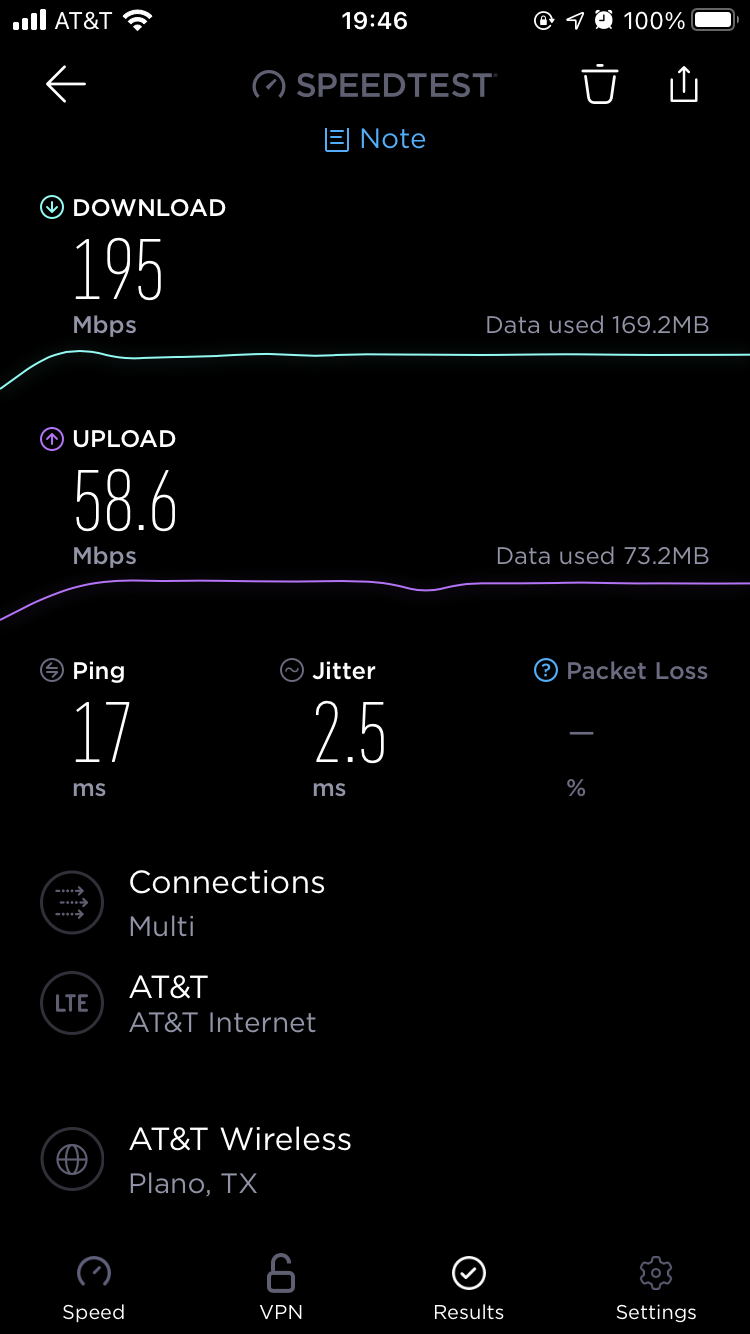Switch to the Speed tab
This screenshot has height=1334, width=750.
click(94, 1289)
